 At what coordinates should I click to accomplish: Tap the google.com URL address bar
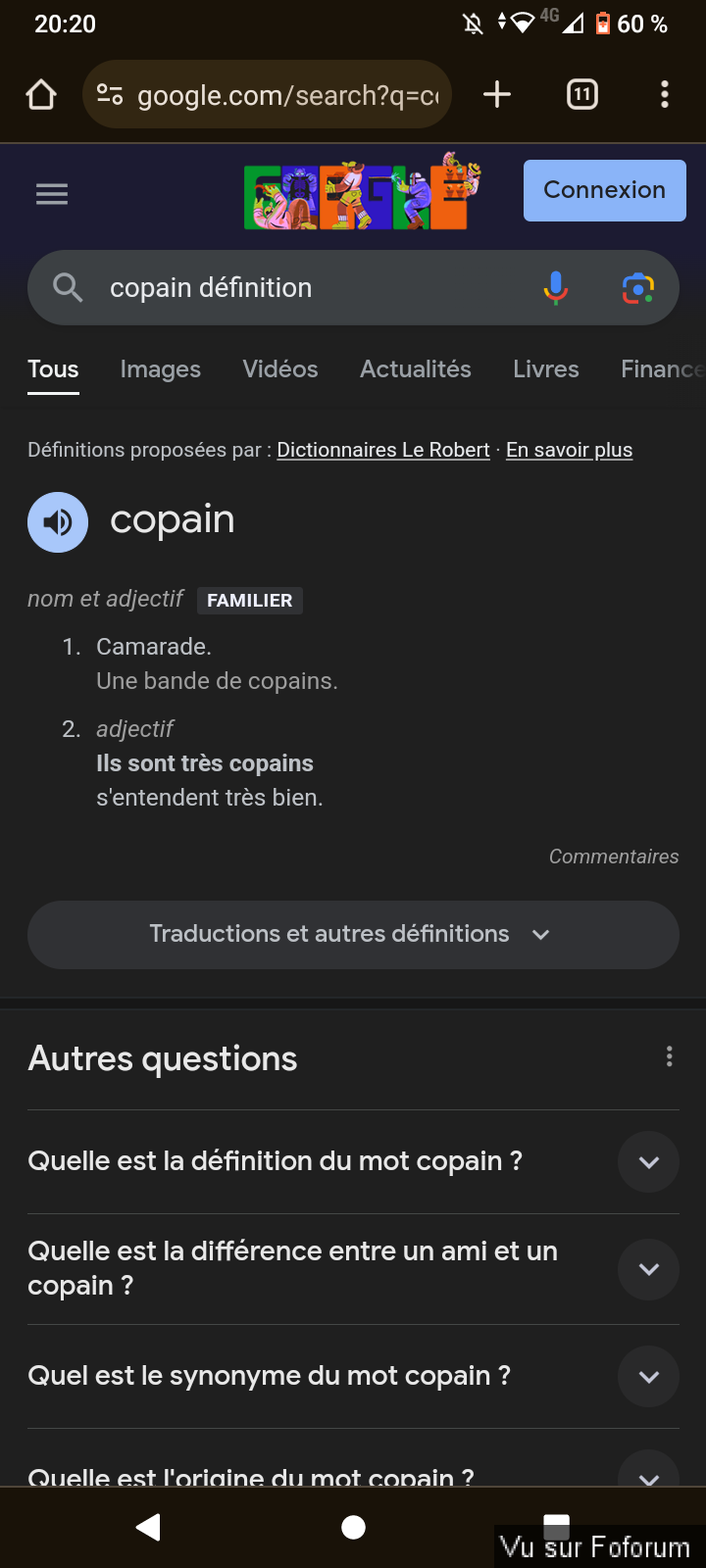pos(268,95)
